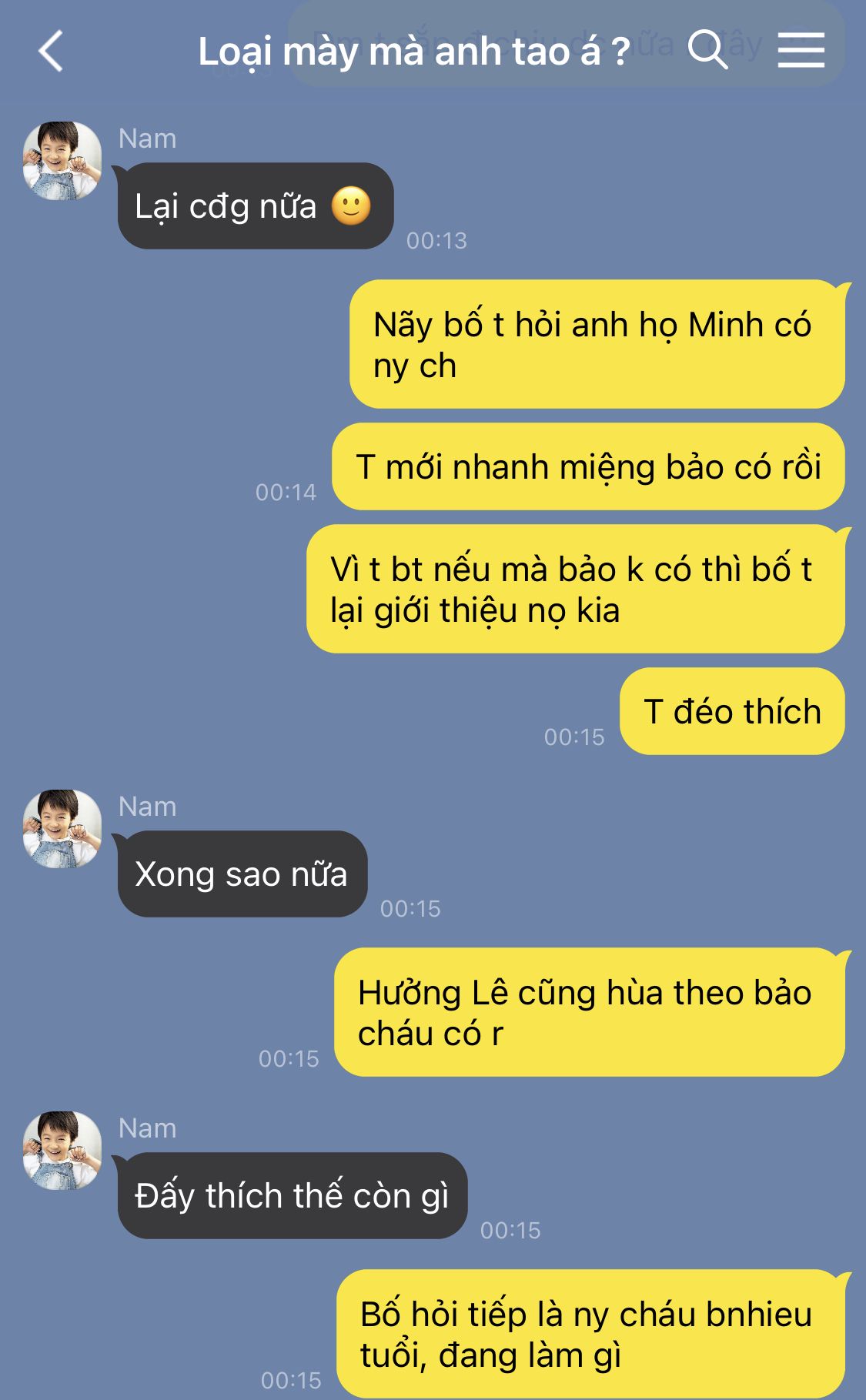Open the chat menu
This screenshot has width=866, height=1400.
pyautogui.click(x=801, y=51)
